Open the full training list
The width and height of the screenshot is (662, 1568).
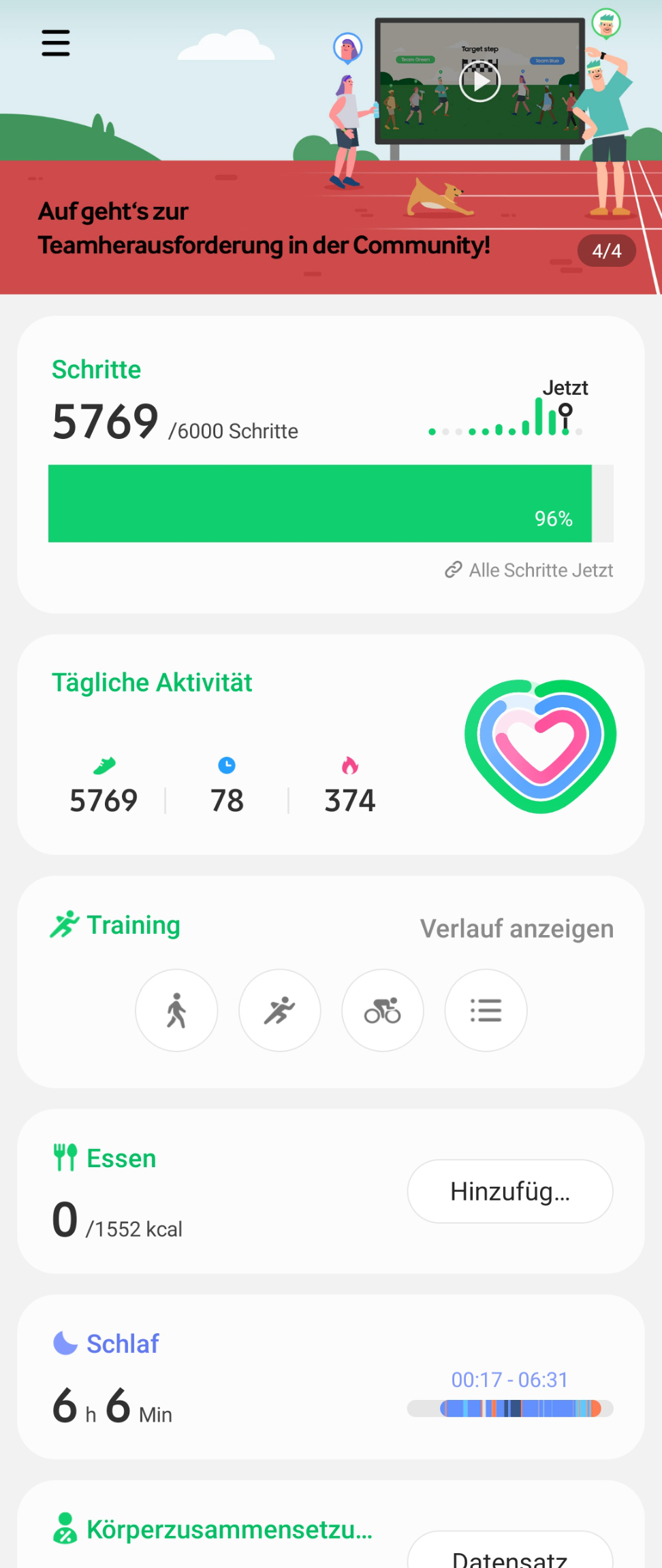[486, 1011]
